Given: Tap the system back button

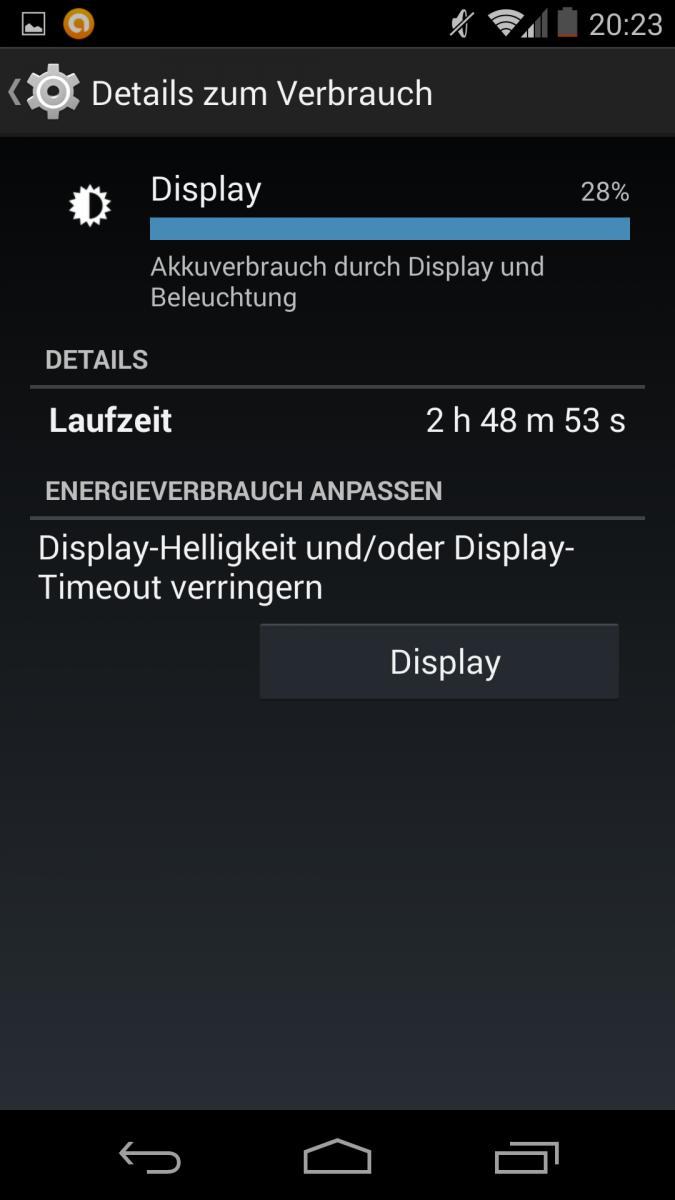Looking at the screenshot, I should pyautogui.click(x=150, y=1157).
